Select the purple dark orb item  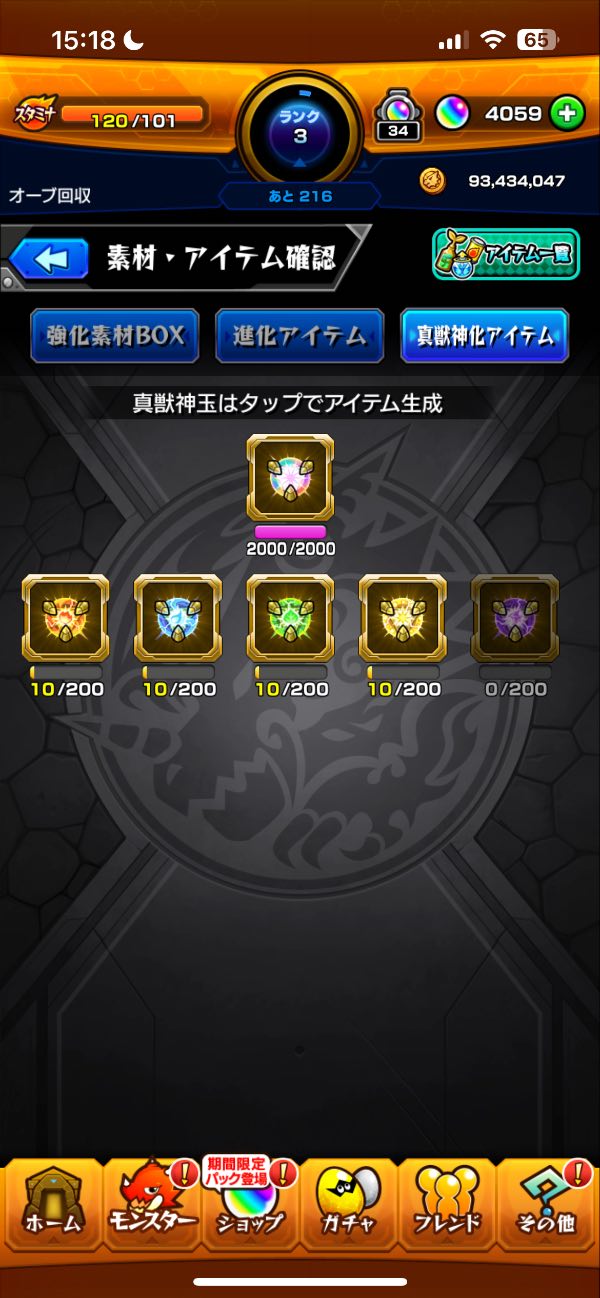tap(515, 618)
